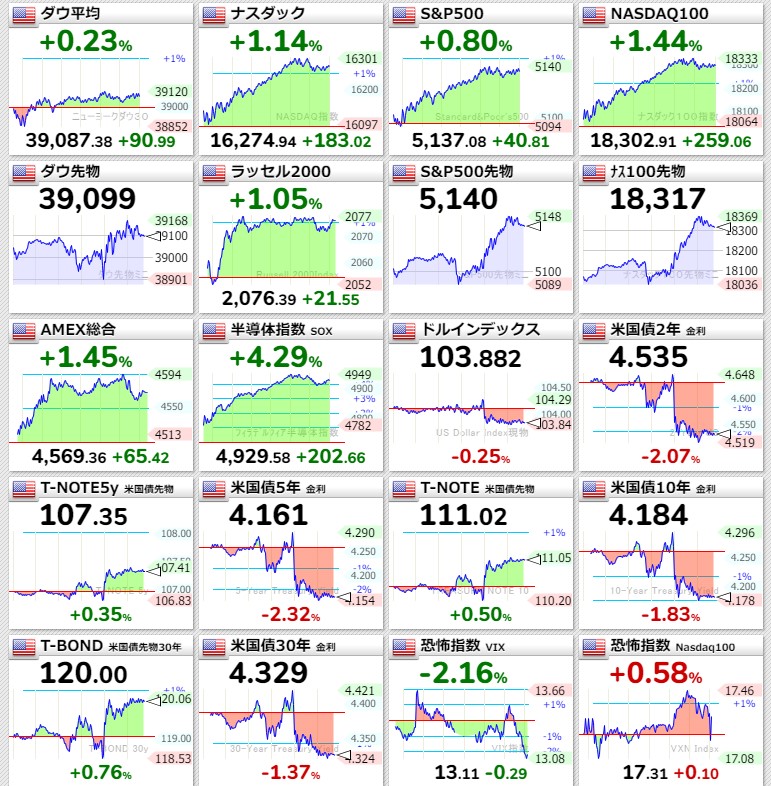This screenshot has height=786, width=771.
Task: Open the ラッセル2000 tile
Action: pyautogui.click(x=291, y=237)
